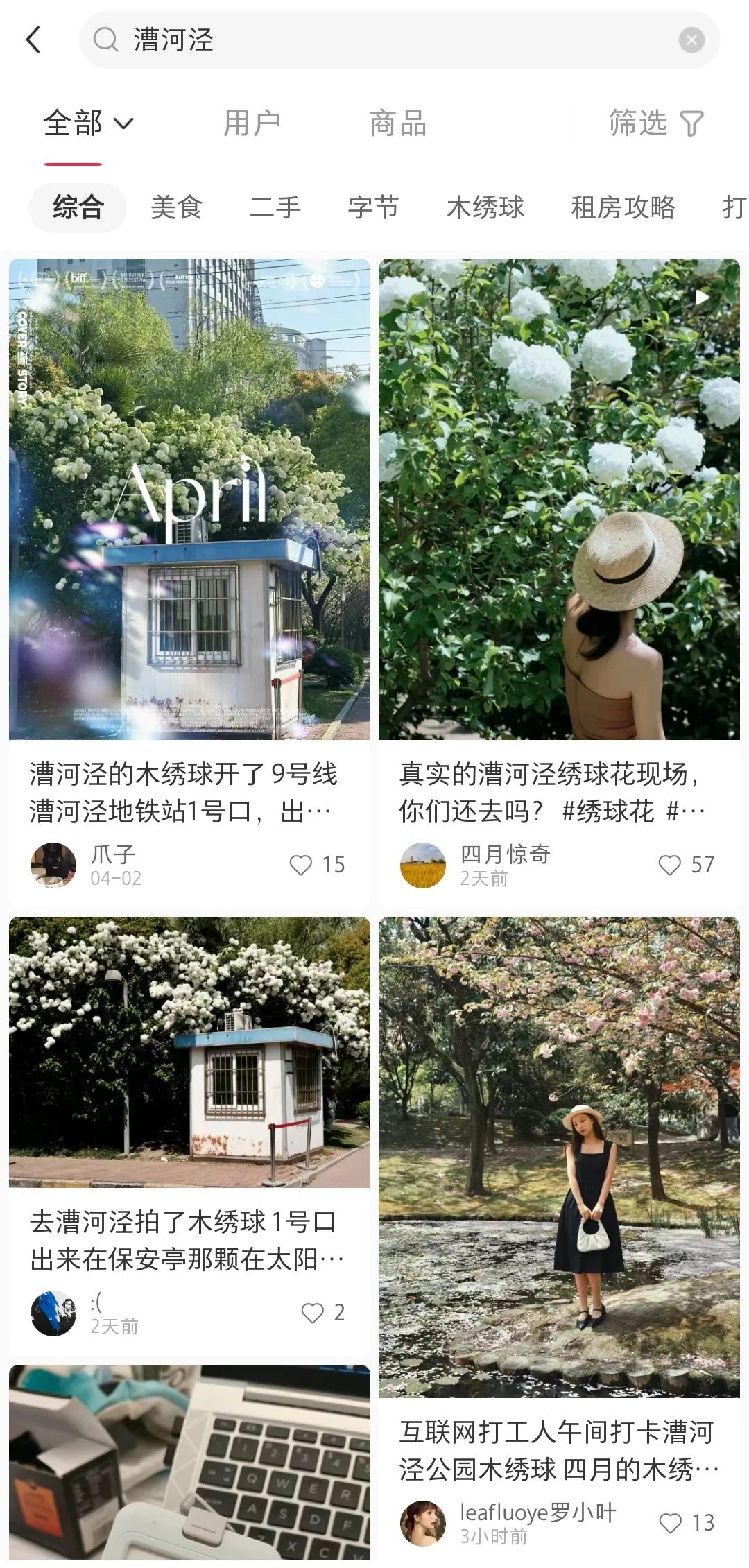Viewport: 749px width, 1568px height.
Task: Select the 木绣球 chip
Action: point(485,207)
